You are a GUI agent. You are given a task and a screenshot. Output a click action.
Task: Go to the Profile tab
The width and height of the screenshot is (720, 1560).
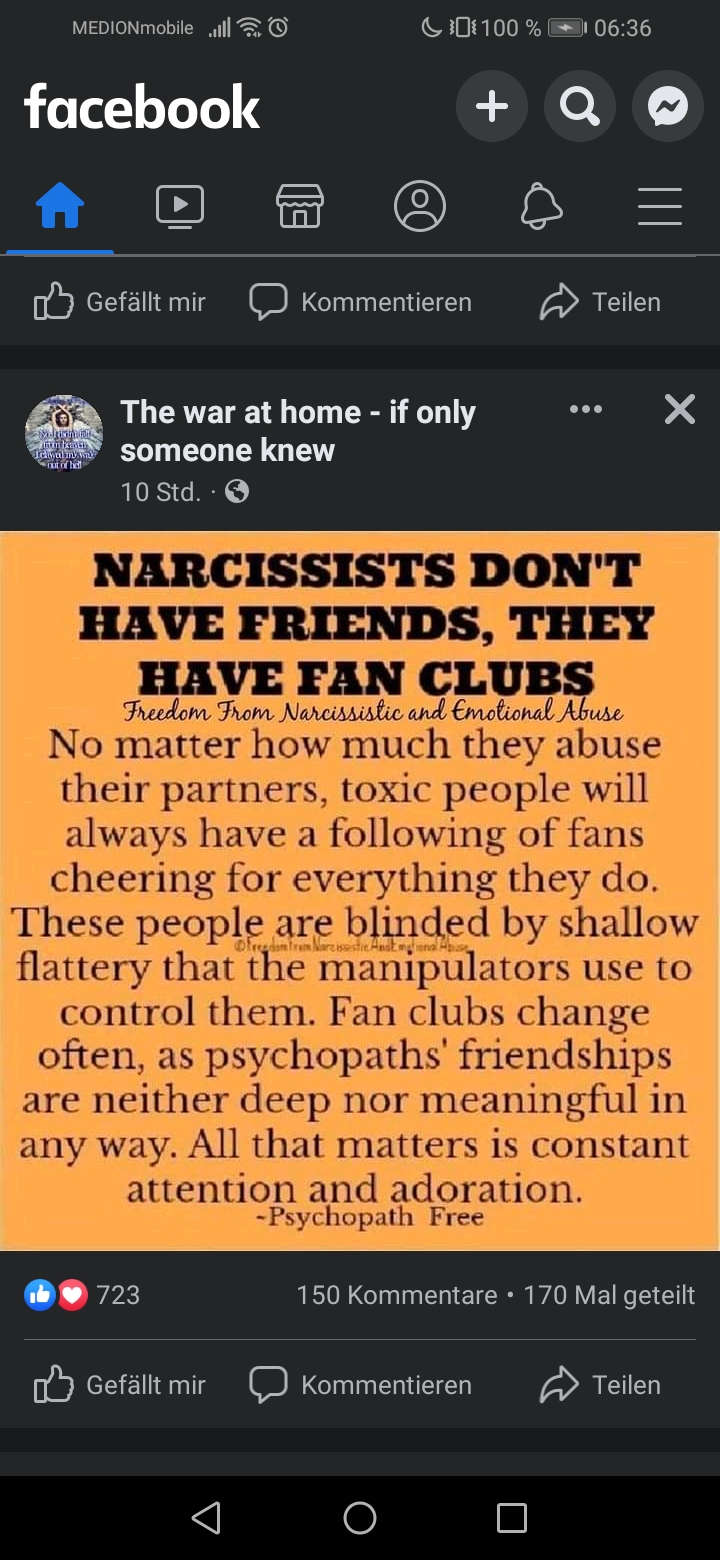(x=420, y=208)
